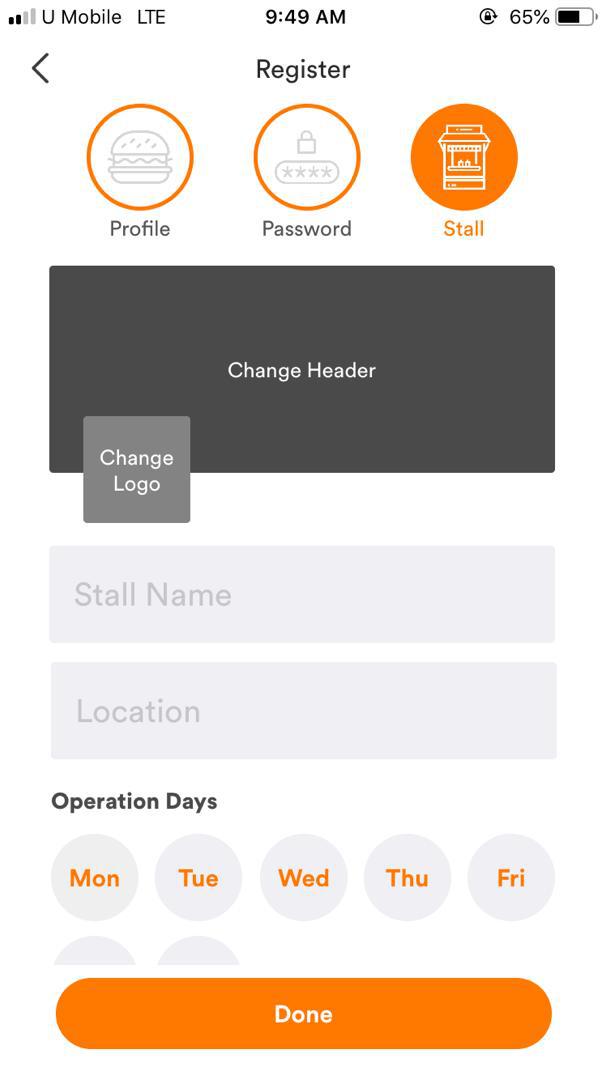Toggle Wed as an operation day
The height and width of the screenshot is (1080, 607).
tap(303, 878)
